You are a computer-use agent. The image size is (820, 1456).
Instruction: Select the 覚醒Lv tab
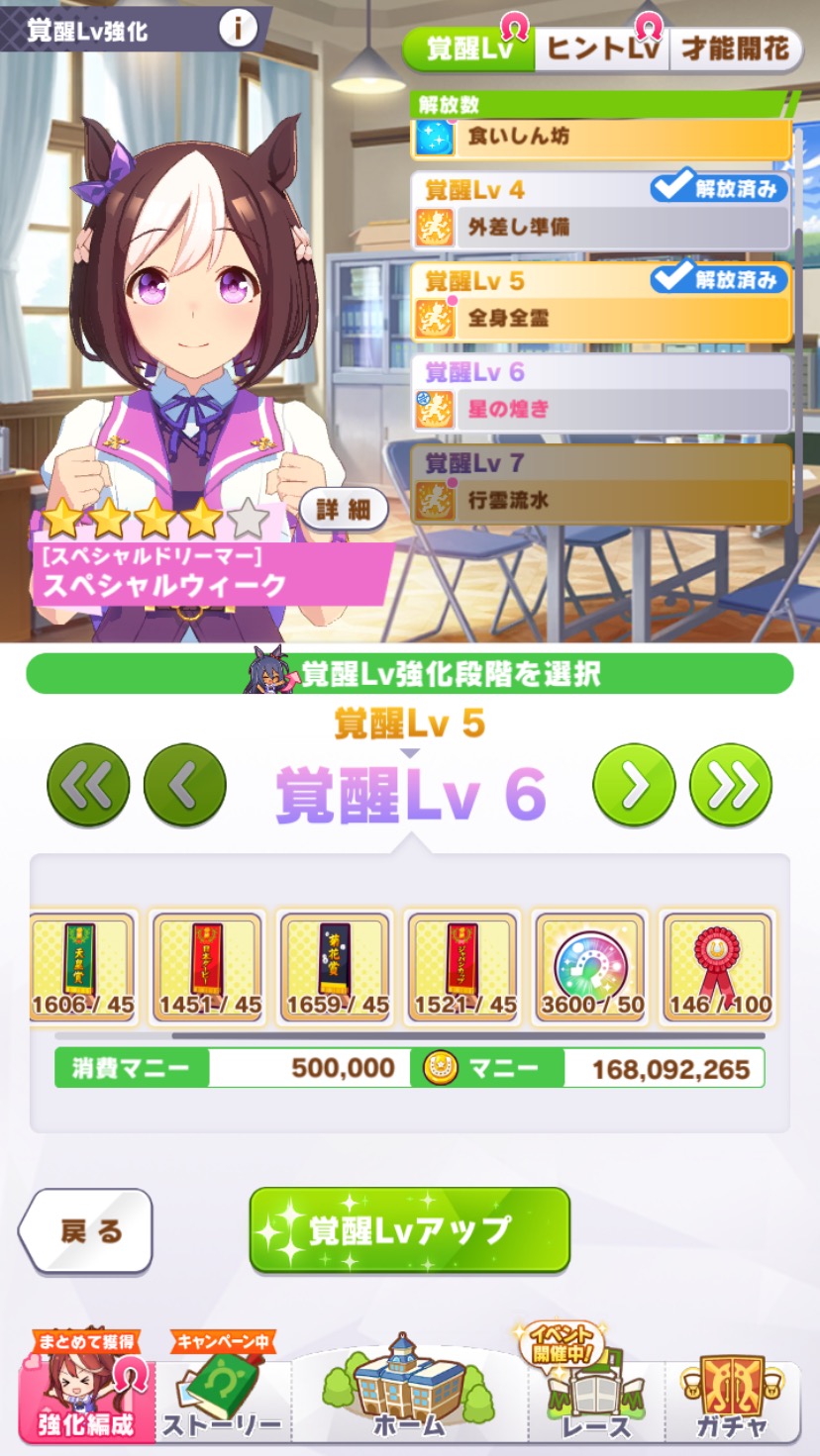click(x=469, y=48)
